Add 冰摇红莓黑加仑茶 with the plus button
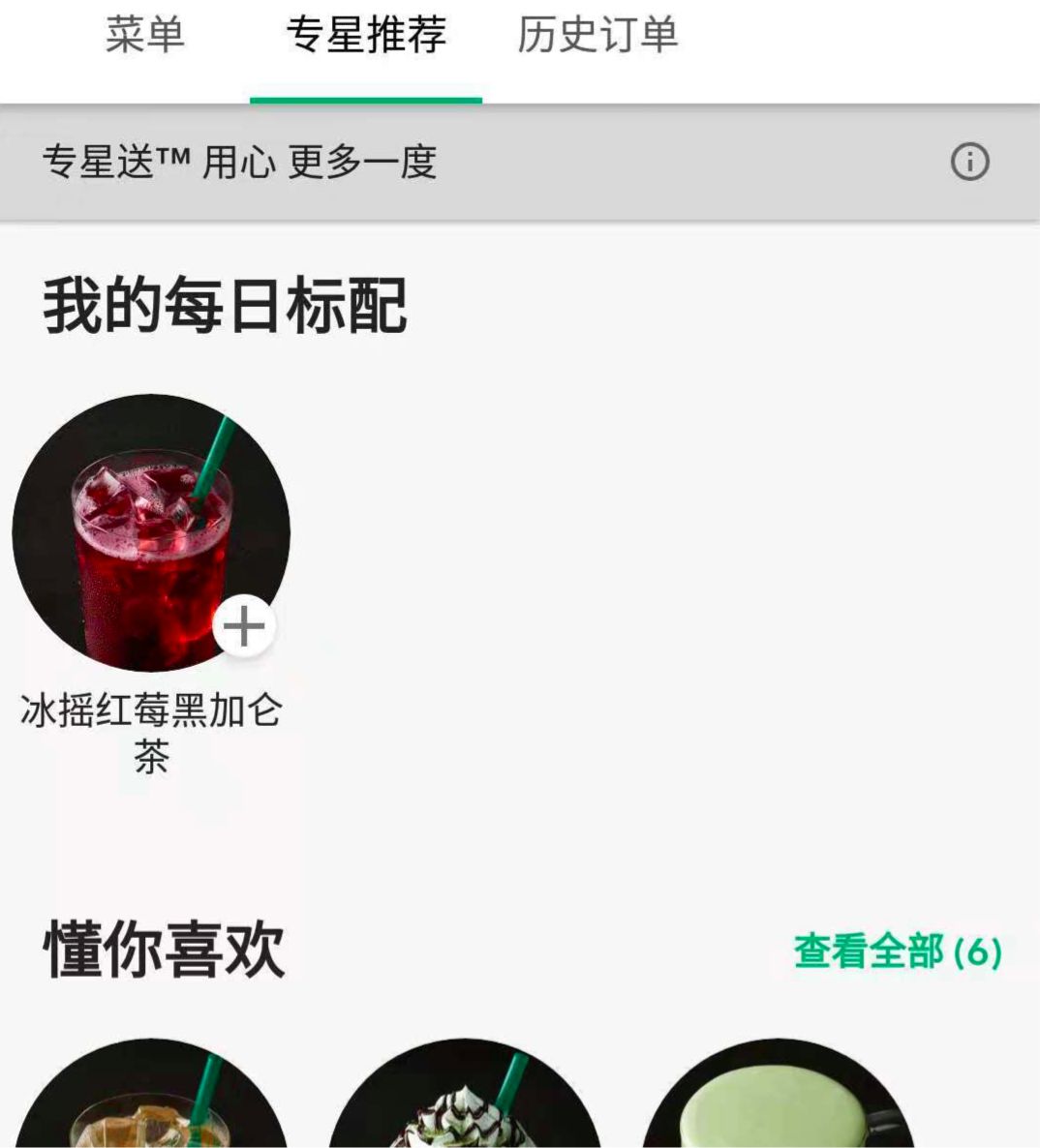Image resolution: width=1040 pixels, height=1148 pixels. (x=244, y=626)
